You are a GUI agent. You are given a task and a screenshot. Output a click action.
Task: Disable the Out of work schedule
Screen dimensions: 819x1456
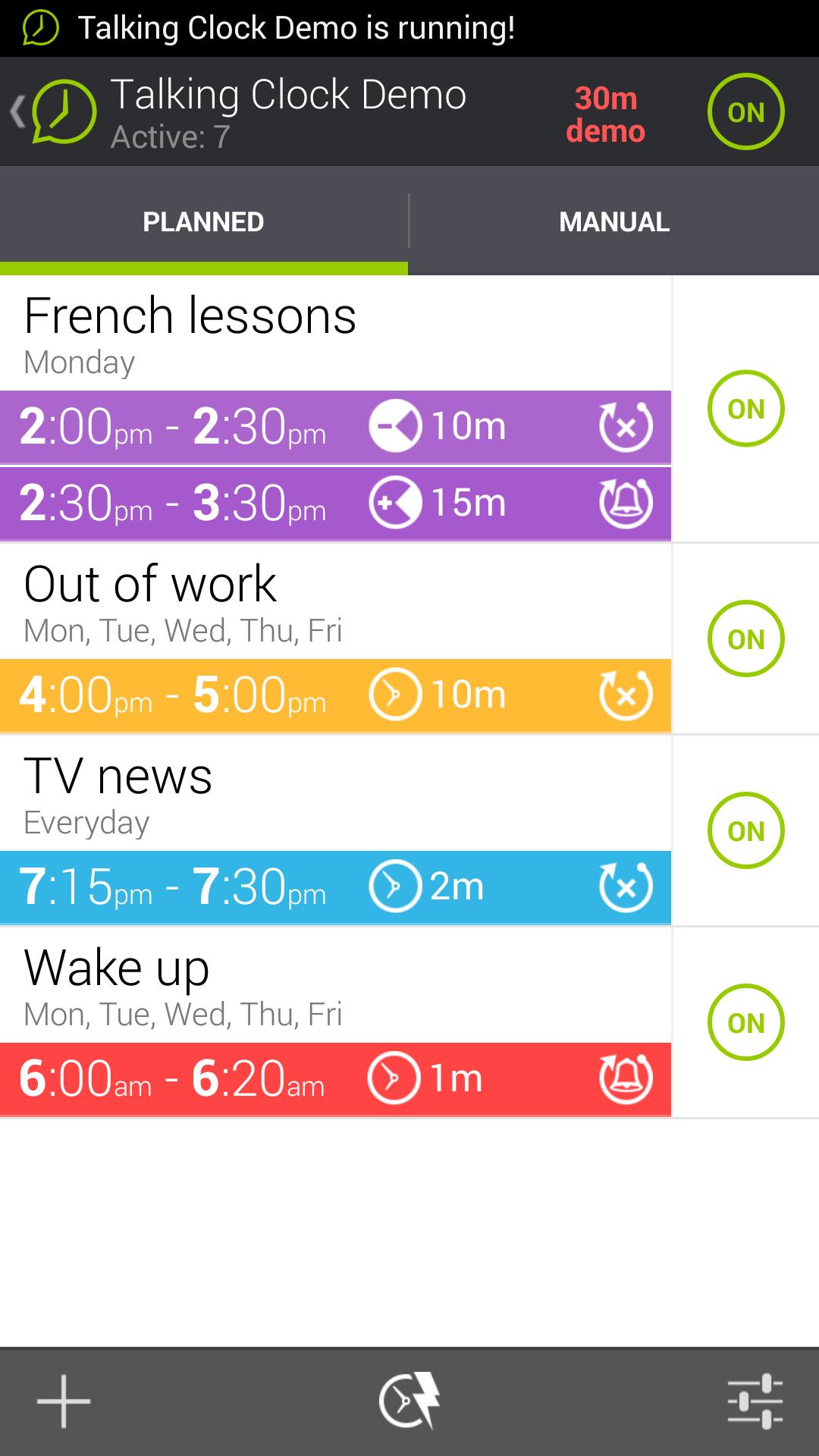click(745, 639)
